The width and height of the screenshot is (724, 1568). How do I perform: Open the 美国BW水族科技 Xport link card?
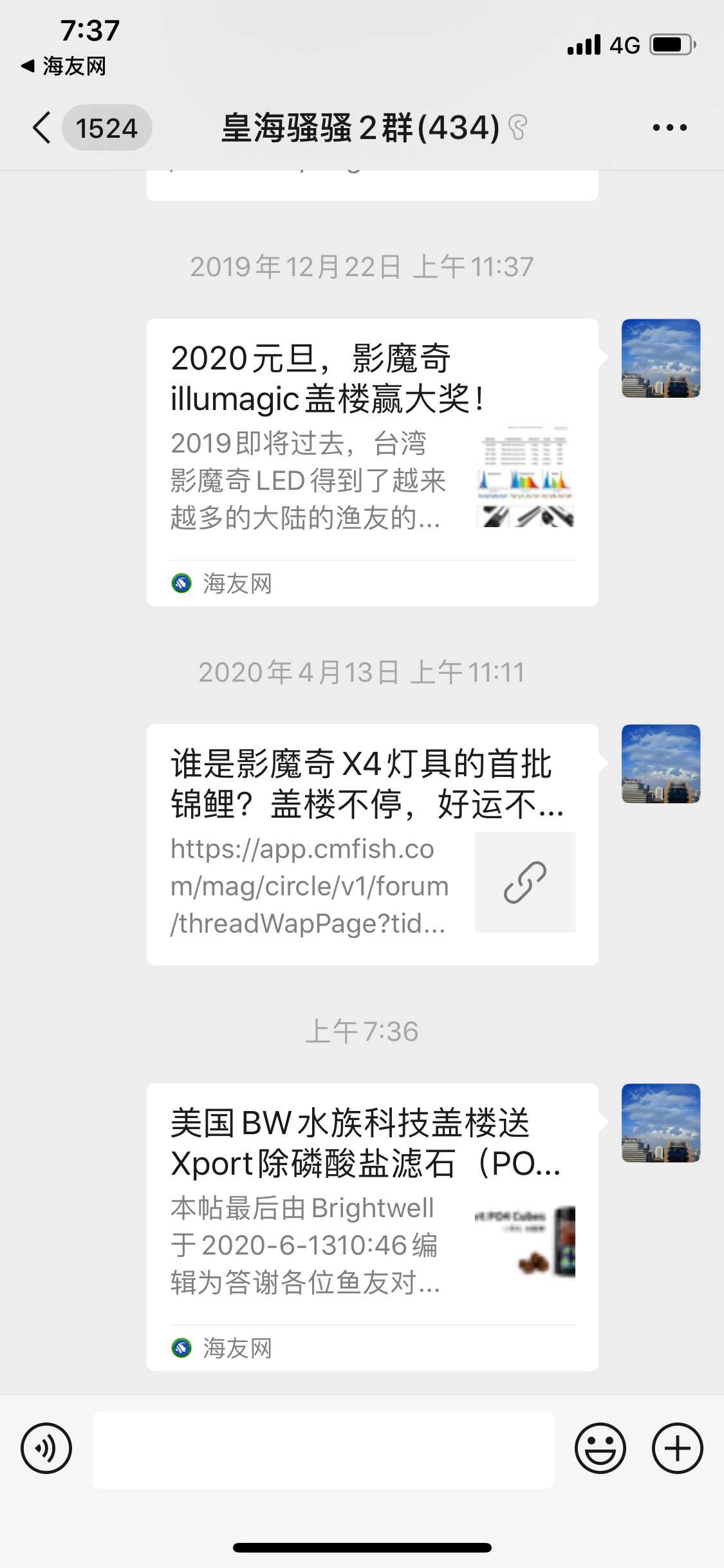[372, 1226]
